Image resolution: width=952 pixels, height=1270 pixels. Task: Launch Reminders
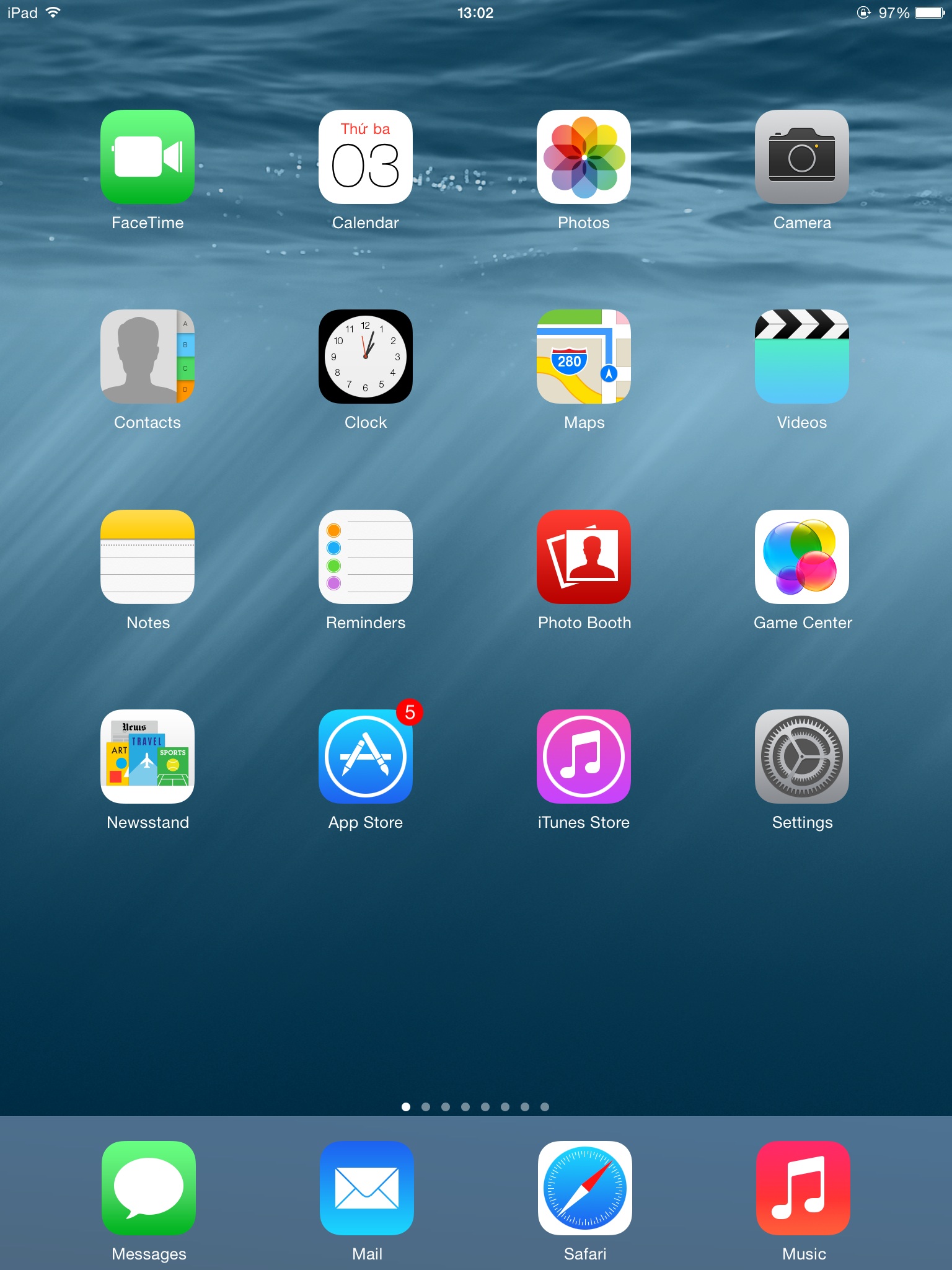pos(366,557)
